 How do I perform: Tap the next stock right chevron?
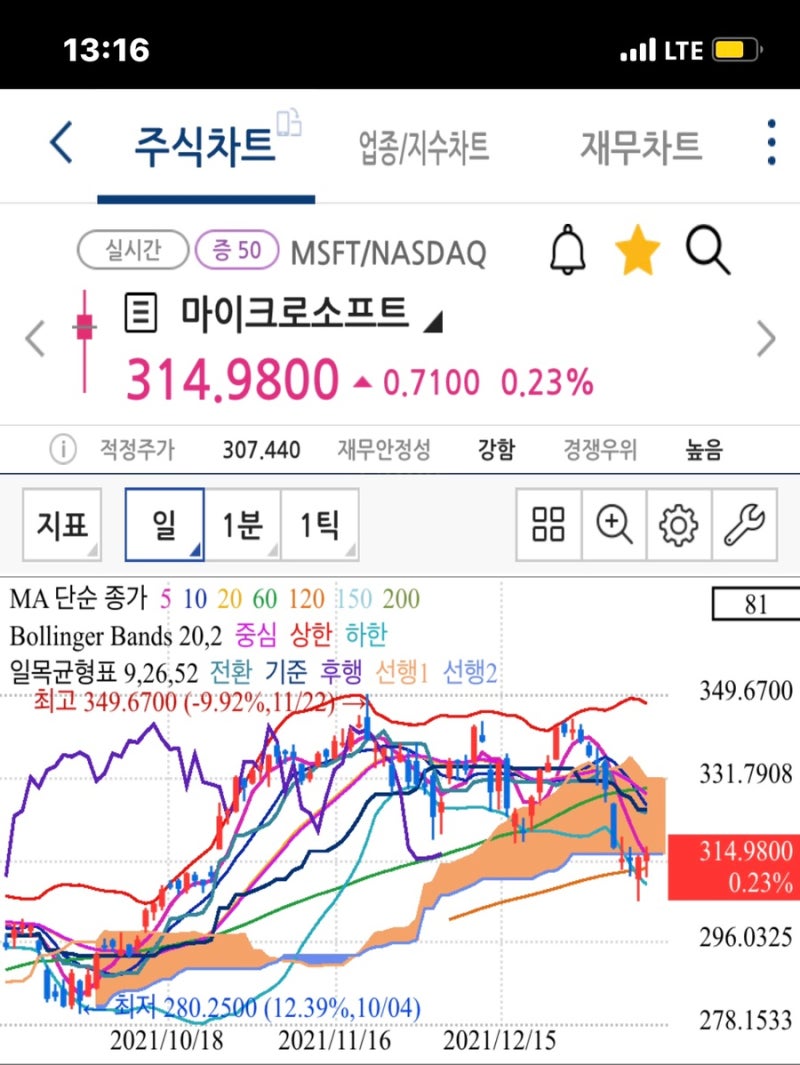(764, 338)
